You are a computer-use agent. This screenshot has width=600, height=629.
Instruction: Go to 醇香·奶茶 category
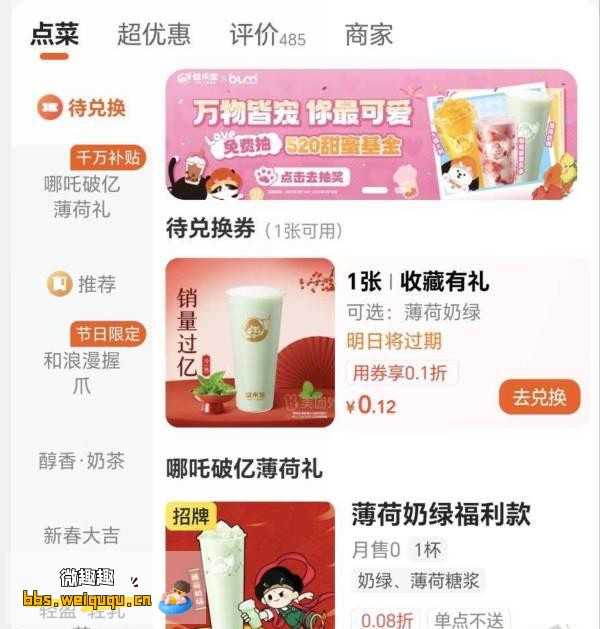(x=82, y=461)
